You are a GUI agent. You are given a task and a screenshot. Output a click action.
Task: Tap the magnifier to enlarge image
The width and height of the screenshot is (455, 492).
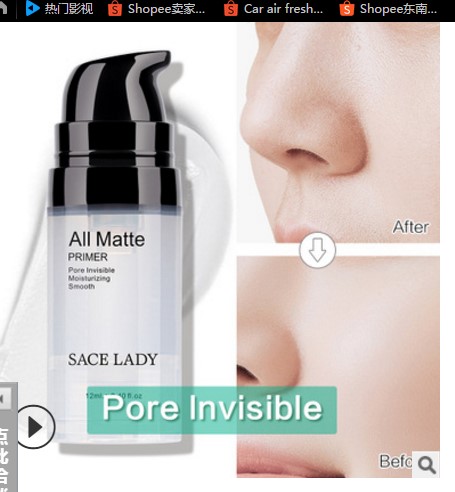[x=426, y=464]
